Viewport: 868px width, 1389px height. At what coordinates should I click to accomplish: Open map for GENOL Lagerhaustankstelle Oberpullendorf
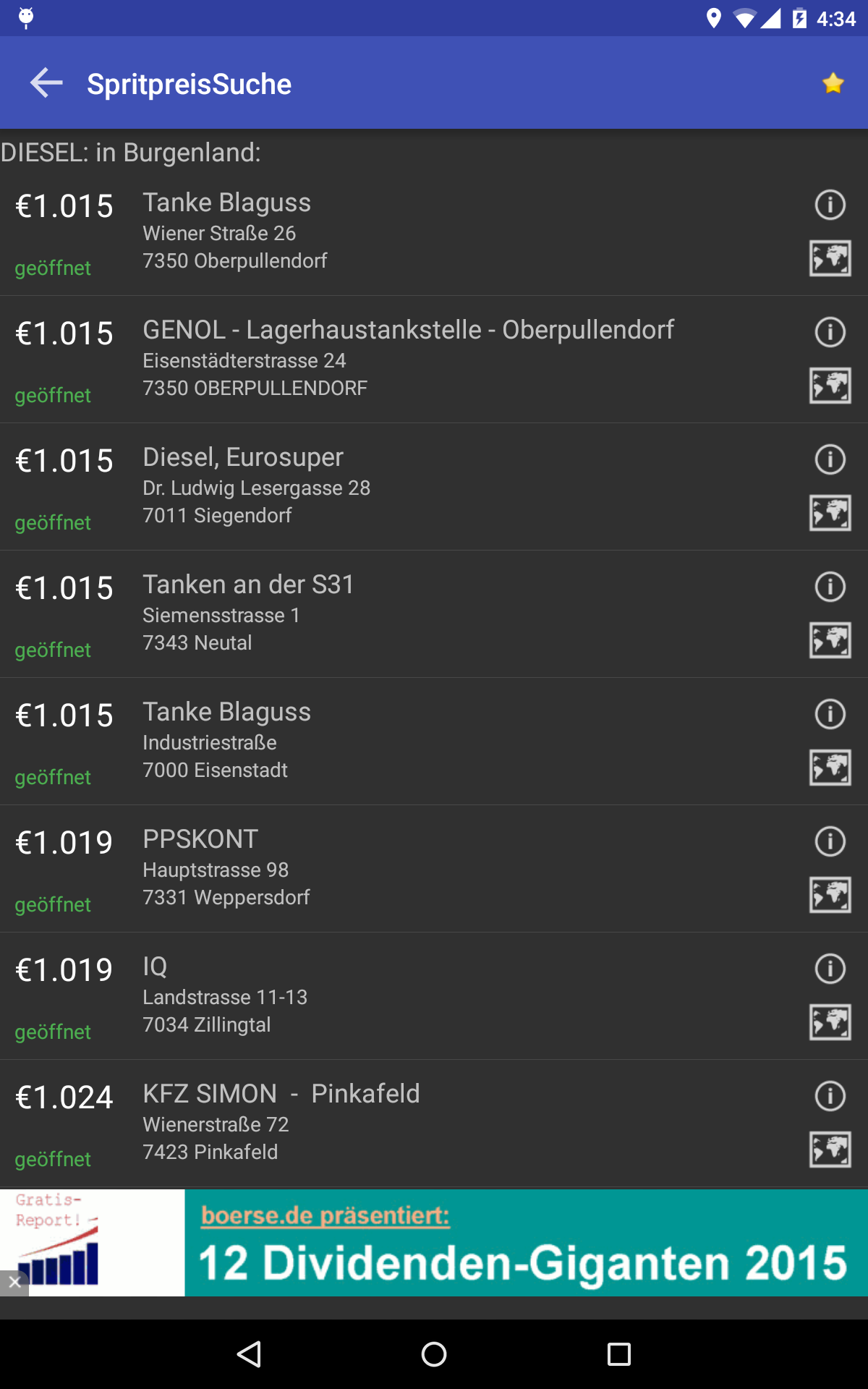(830, 386)
